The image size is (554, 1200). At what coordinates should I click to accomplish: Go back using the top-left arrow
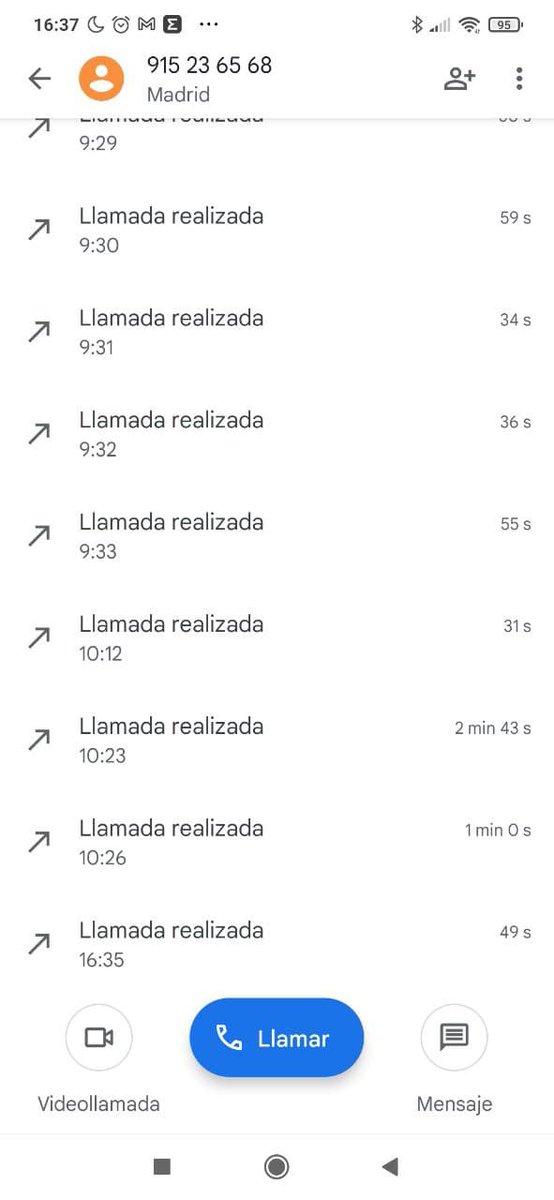click(x=39, y=78)
